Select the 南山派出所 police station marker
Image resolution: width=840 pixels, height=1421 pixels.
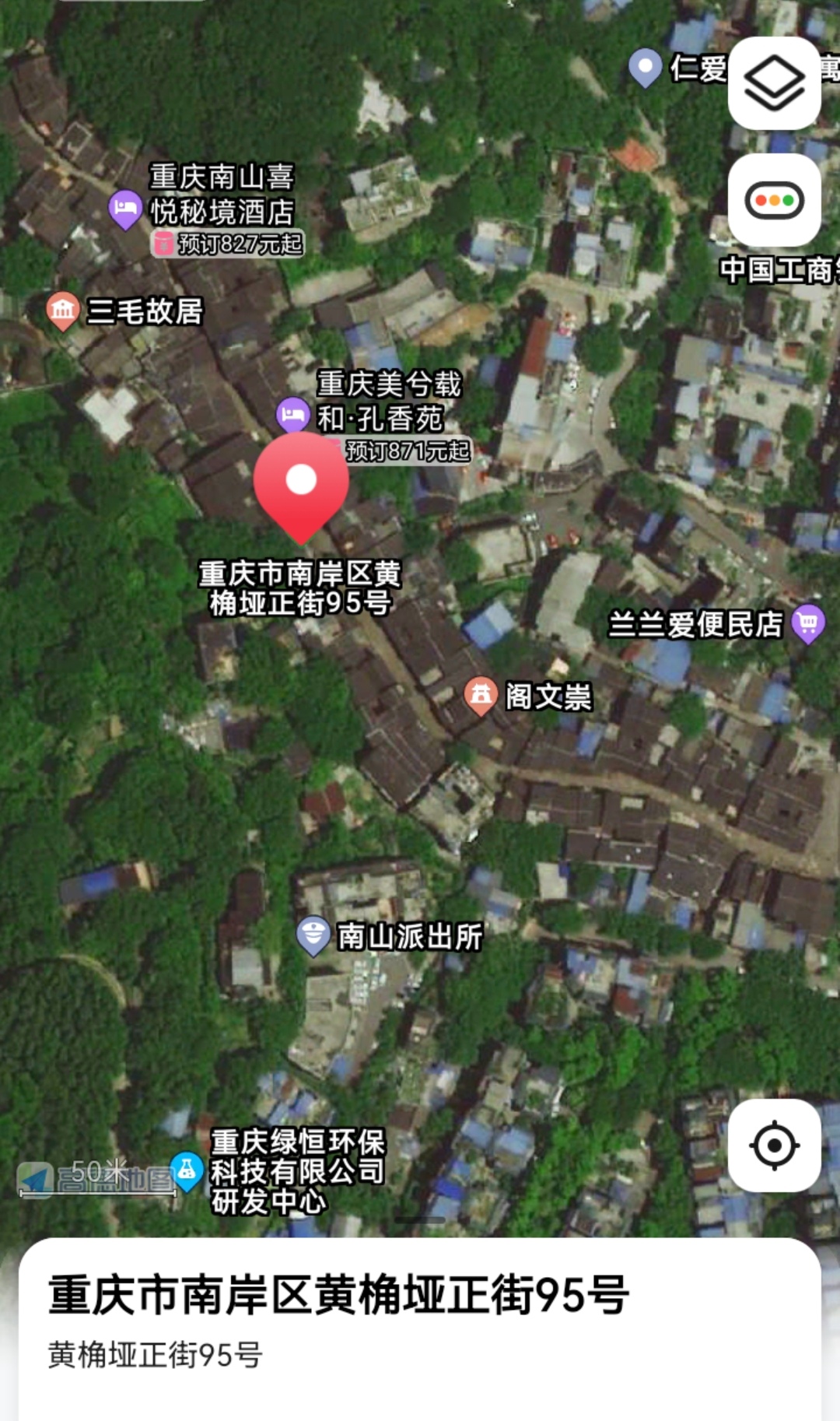pyautogui.click(x=313, y=935)
